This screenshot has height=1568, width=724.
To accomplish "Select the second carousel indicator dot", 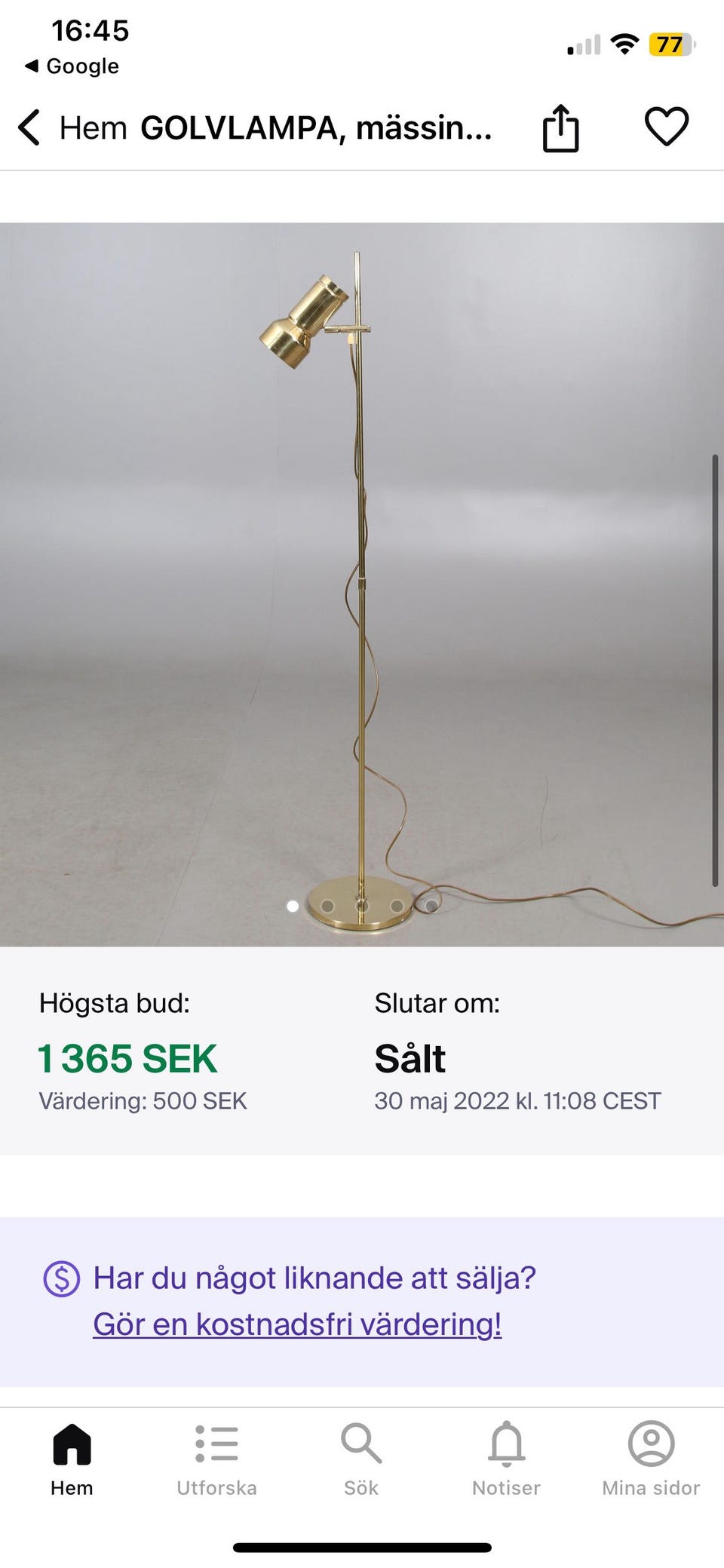I will pos(328,906).
